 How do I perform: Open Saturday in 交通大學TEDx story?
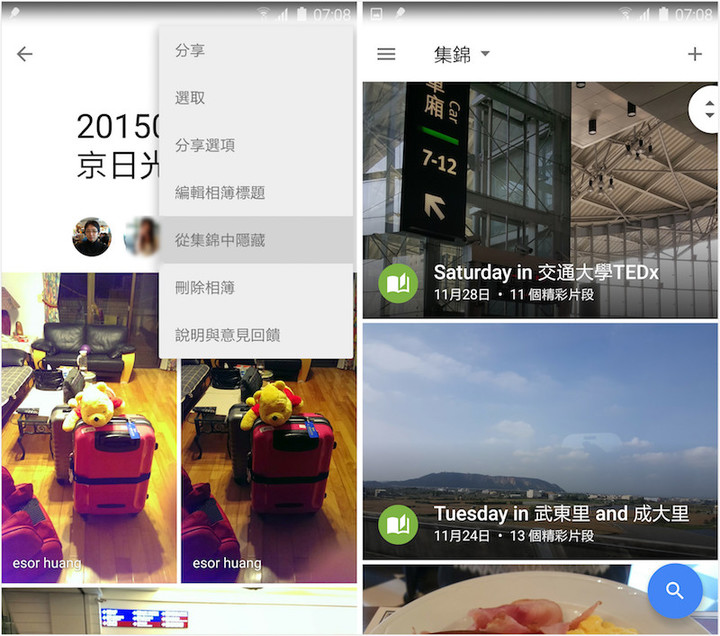click(540, 200)
